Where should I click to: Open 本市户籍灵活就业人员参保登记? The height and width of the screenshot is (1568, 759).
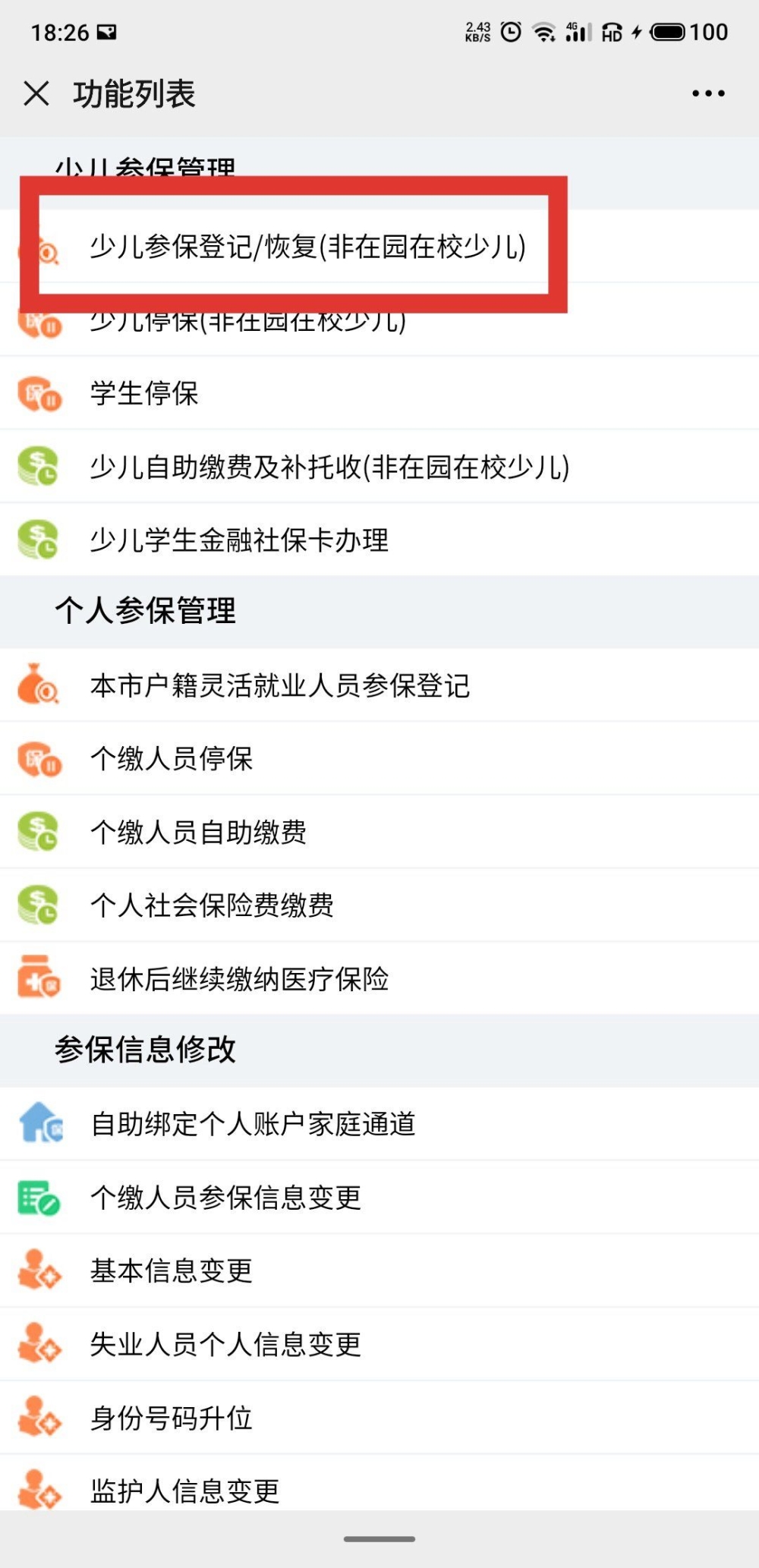click(379, 685)
